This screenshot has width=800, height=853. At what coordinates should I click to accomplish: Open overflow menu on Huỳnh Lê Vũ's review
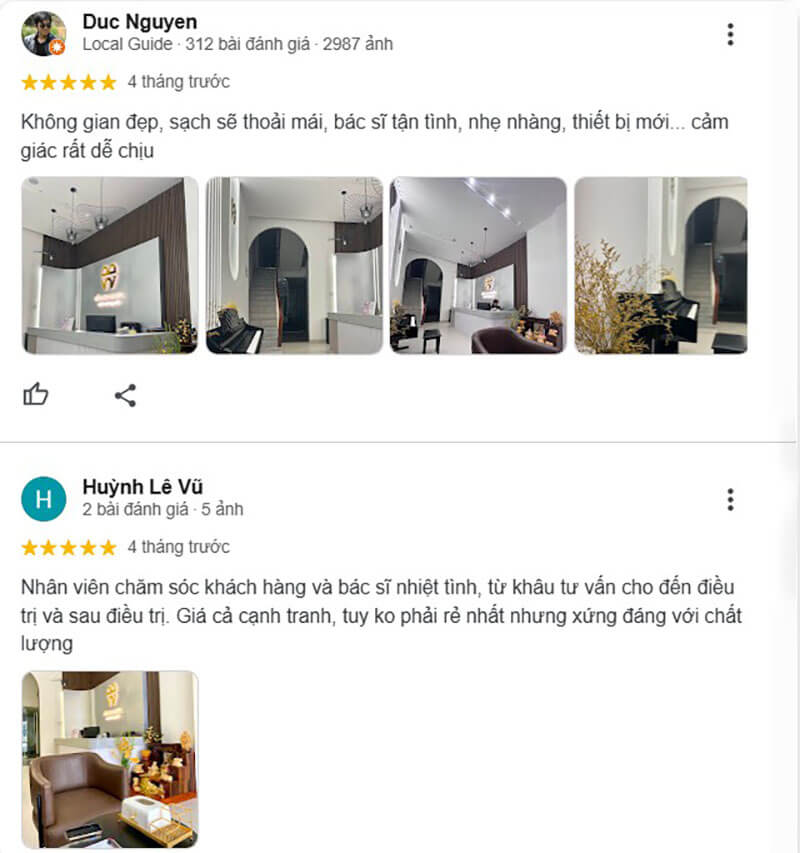[730, 499]
